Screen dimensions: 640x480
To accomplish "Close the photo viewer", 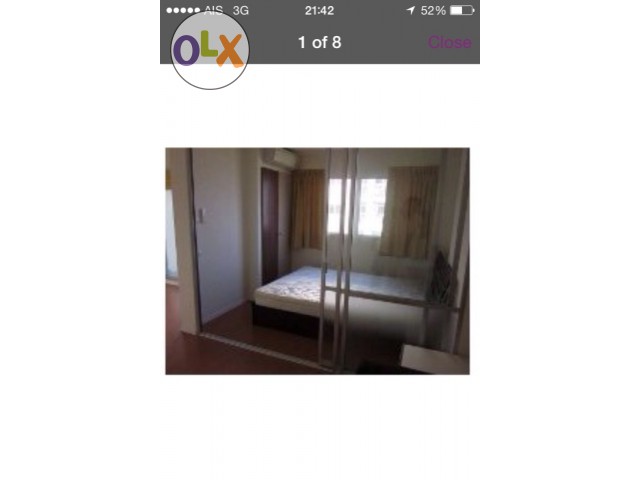I will coord(449,43).
